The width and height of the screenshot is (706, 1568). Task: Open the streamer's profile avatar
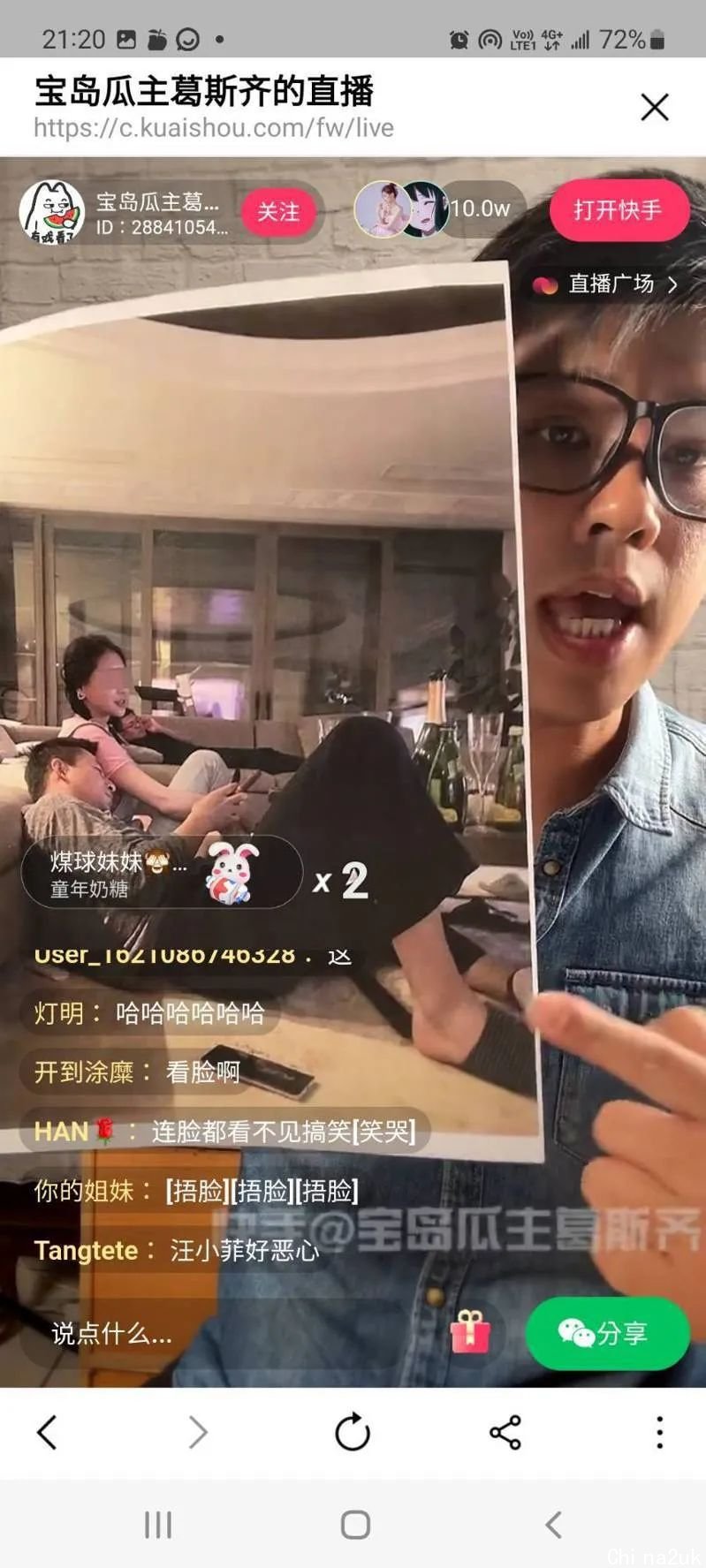51,212
